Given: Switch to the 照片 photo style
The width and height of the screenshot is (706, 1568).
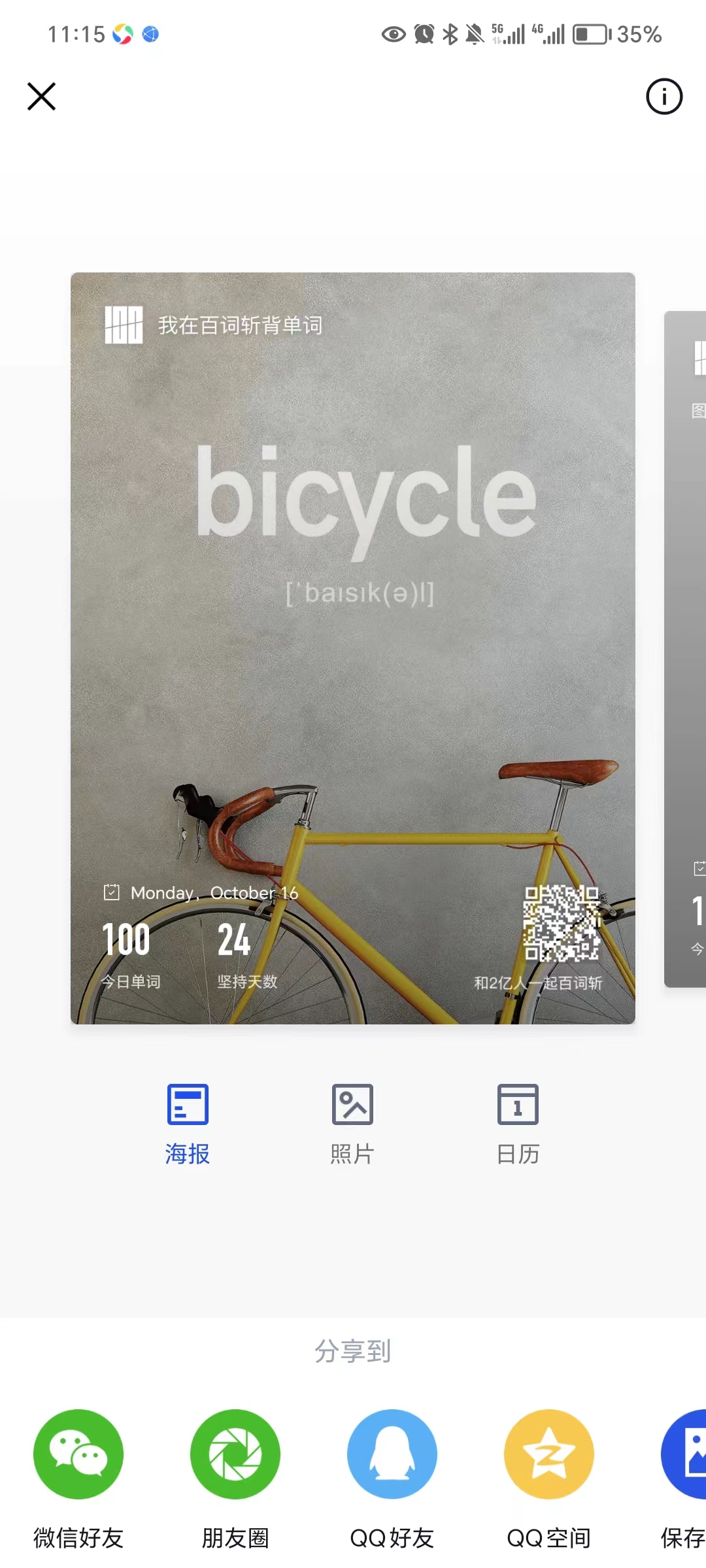Looking at the screenshot, I should 353,1124.
